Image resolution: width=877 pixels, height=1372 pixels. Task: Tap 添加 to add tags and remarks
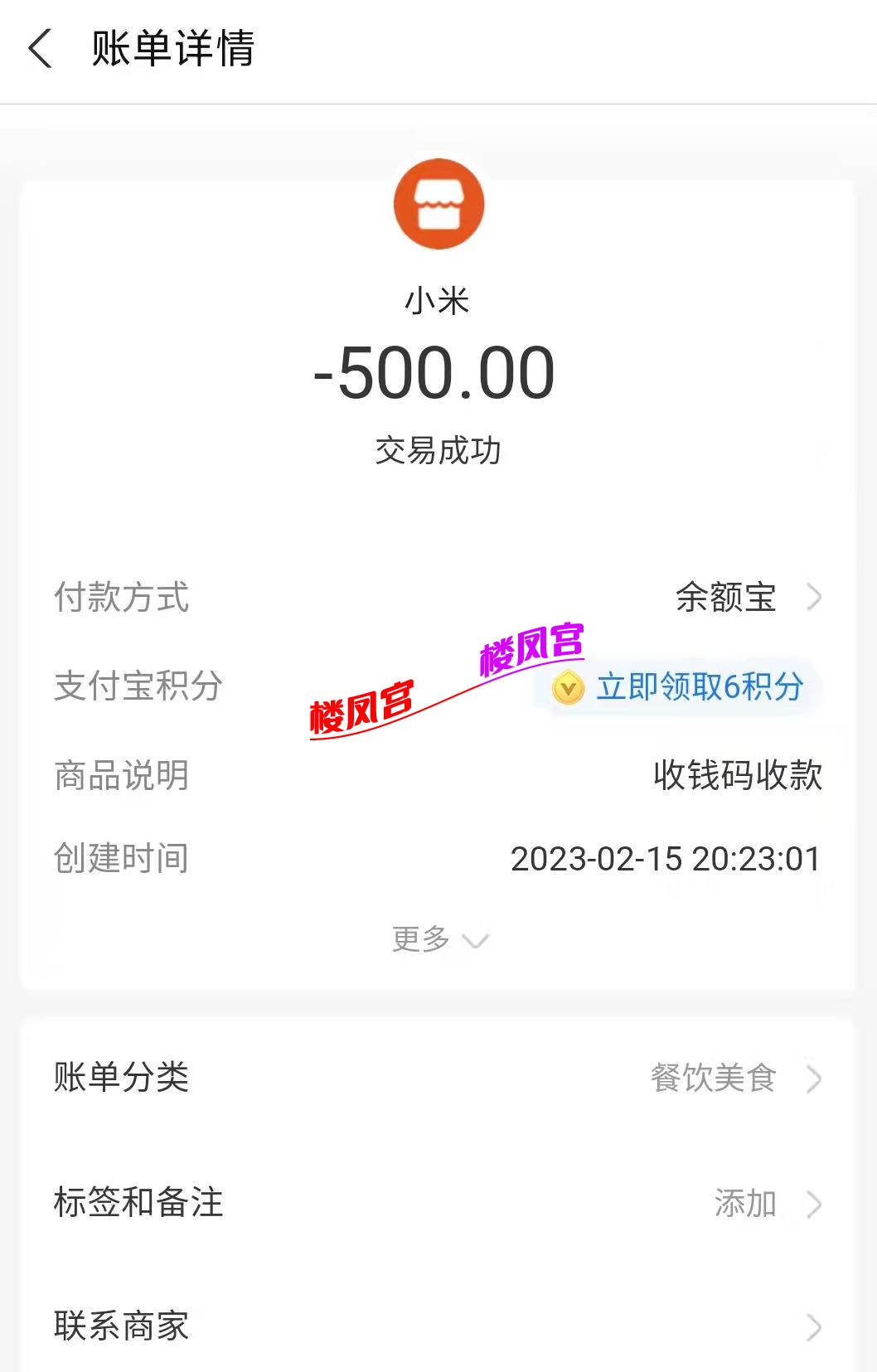(x=746, y=1204)
